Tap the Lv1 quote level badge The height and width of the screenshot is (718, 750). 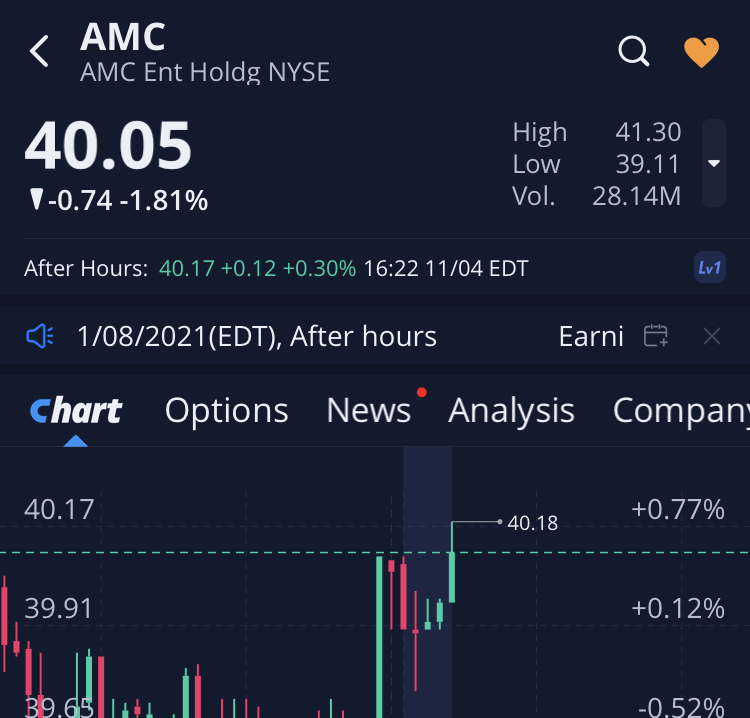tap(709, 268)
